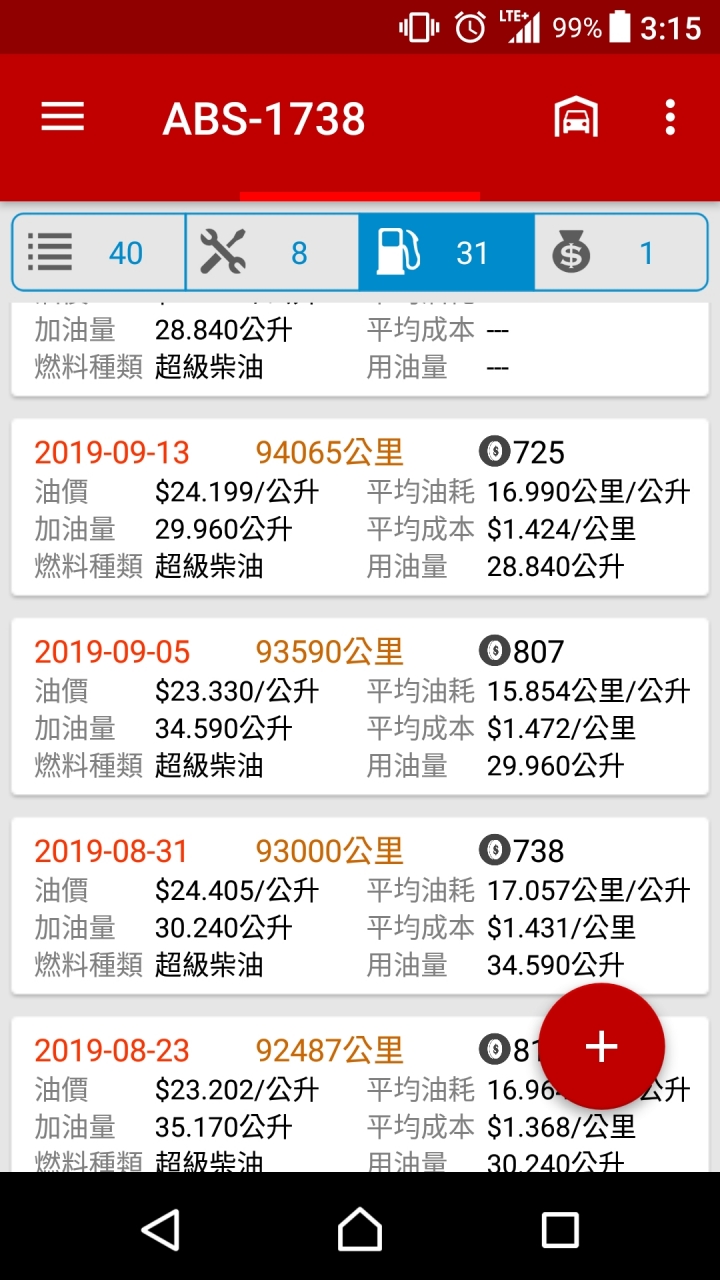Switch to the maintenance tools tab showing 8
The width and height of the screenshot is (720, 1280).
(x=272, y=252)
